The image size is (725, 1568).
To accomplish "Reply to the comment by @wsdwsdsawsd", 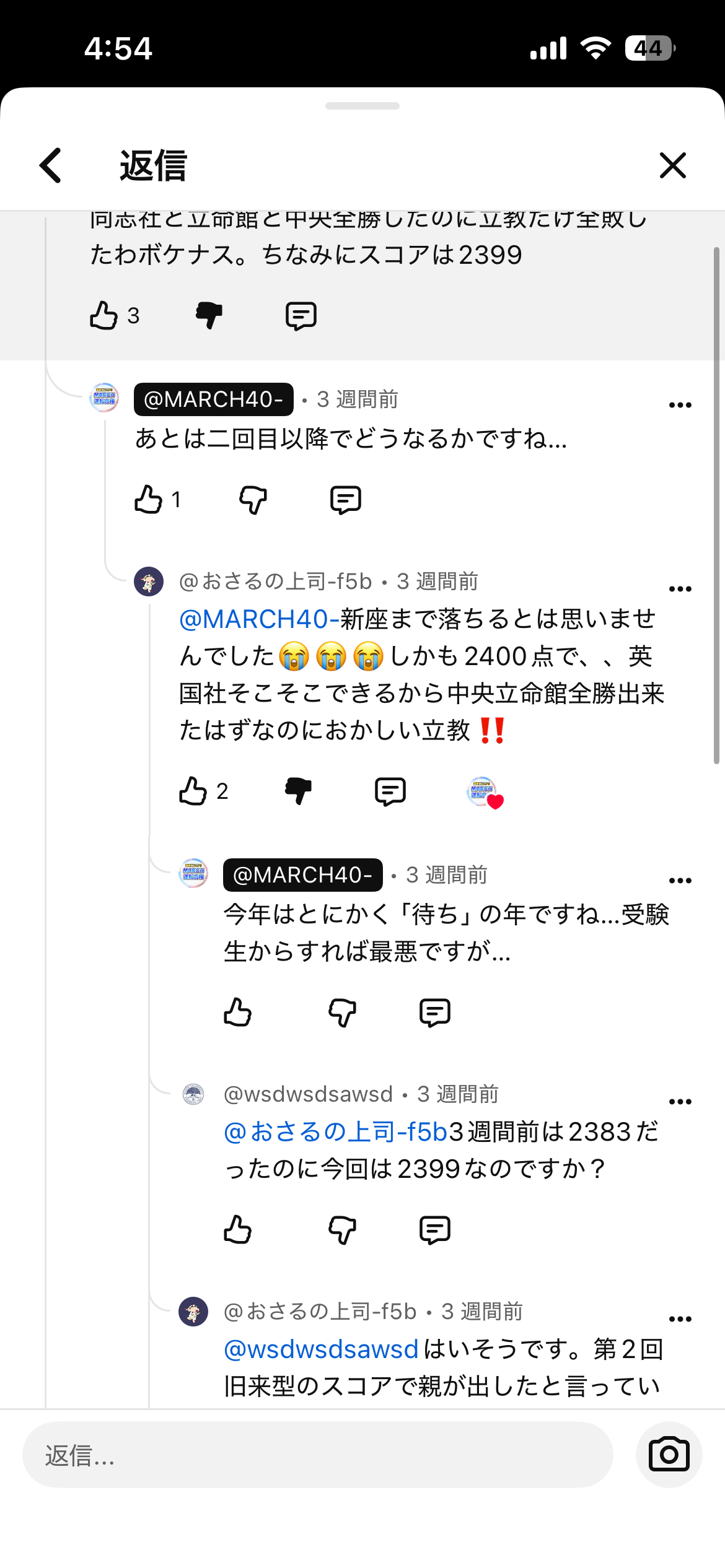I will (434, 1229).
